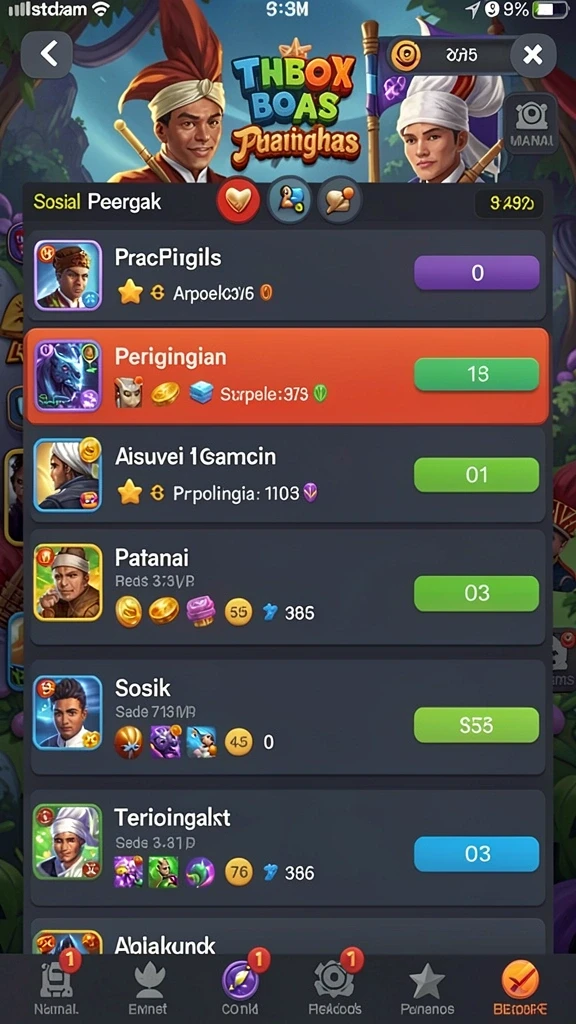Image resolution: width=576 pixels, height=1024 pixels.
Task: Open the PracPiigils player row
Action: coord(287,274)
